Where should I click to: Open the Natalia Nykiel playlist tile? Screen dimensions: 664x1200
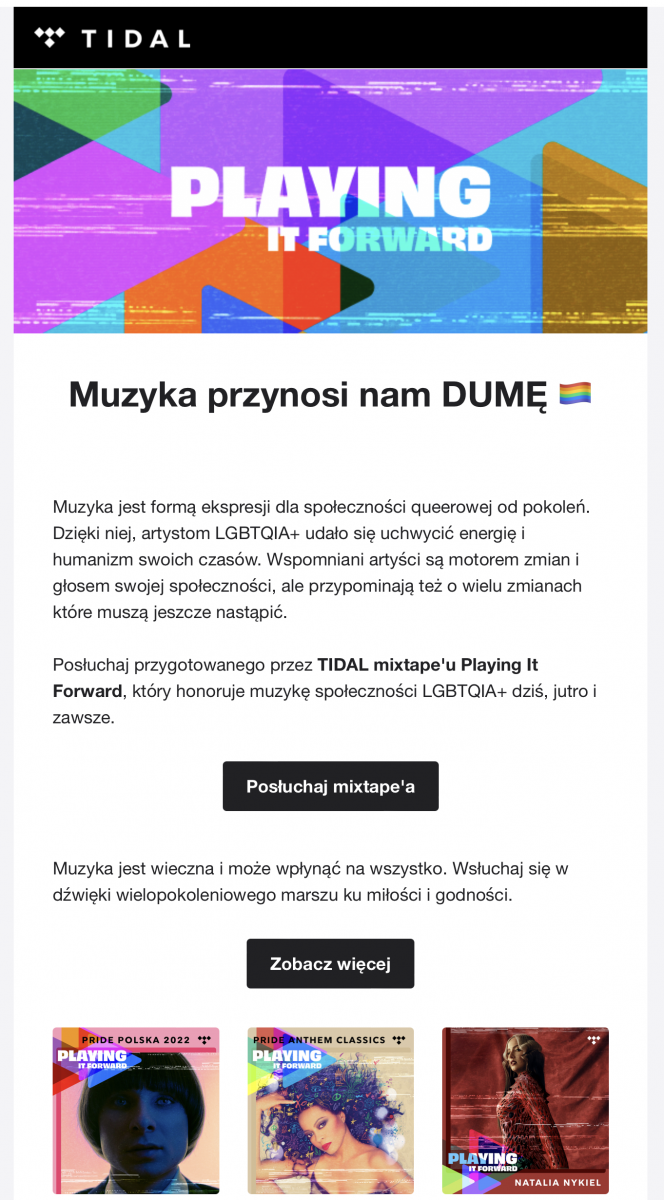tap(526, 1111)
